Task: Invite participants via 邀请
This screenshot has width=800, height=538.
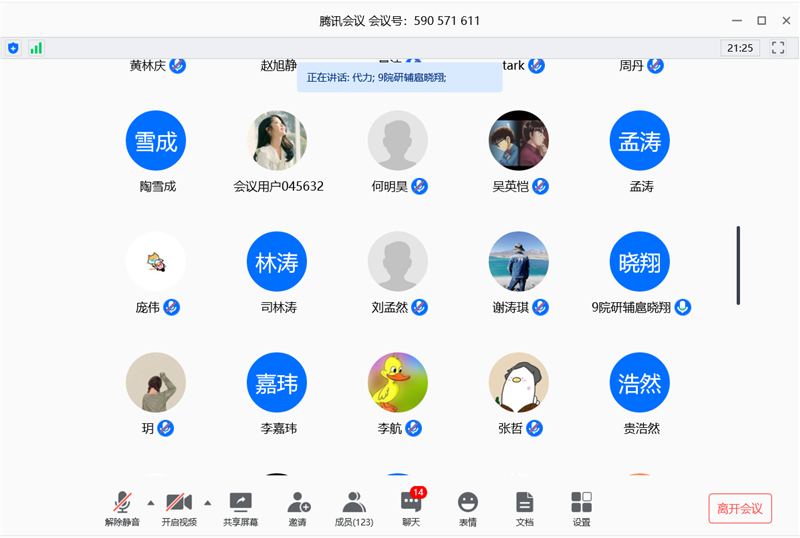Action: pyautogui.click(x=298, y=507)
